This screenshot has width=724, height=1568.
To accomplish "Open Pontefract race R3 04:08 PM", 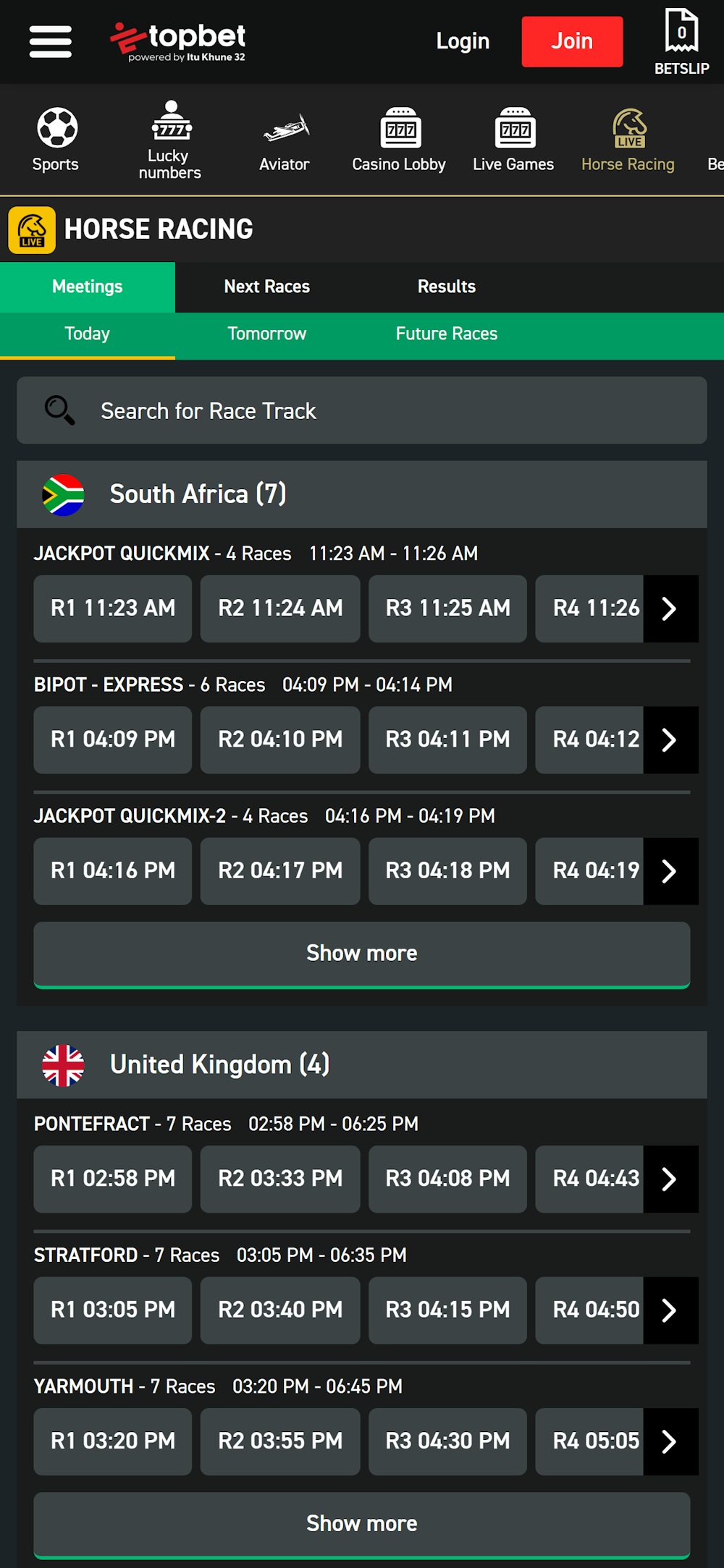I will click(447, 1179).
